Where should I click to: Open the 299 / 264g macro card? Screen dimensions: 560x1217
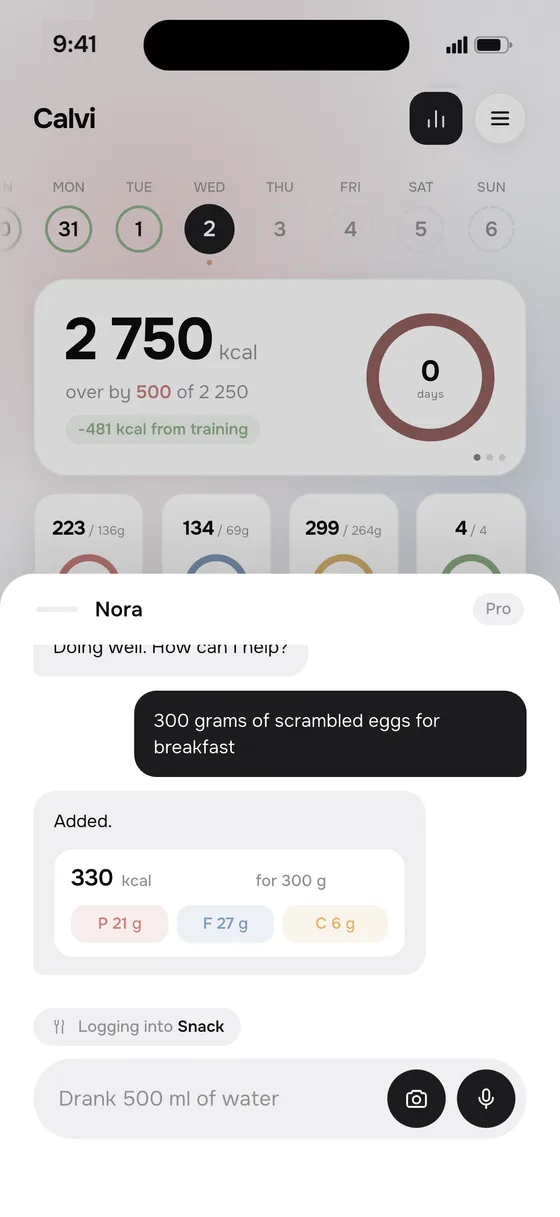[343, 535]
